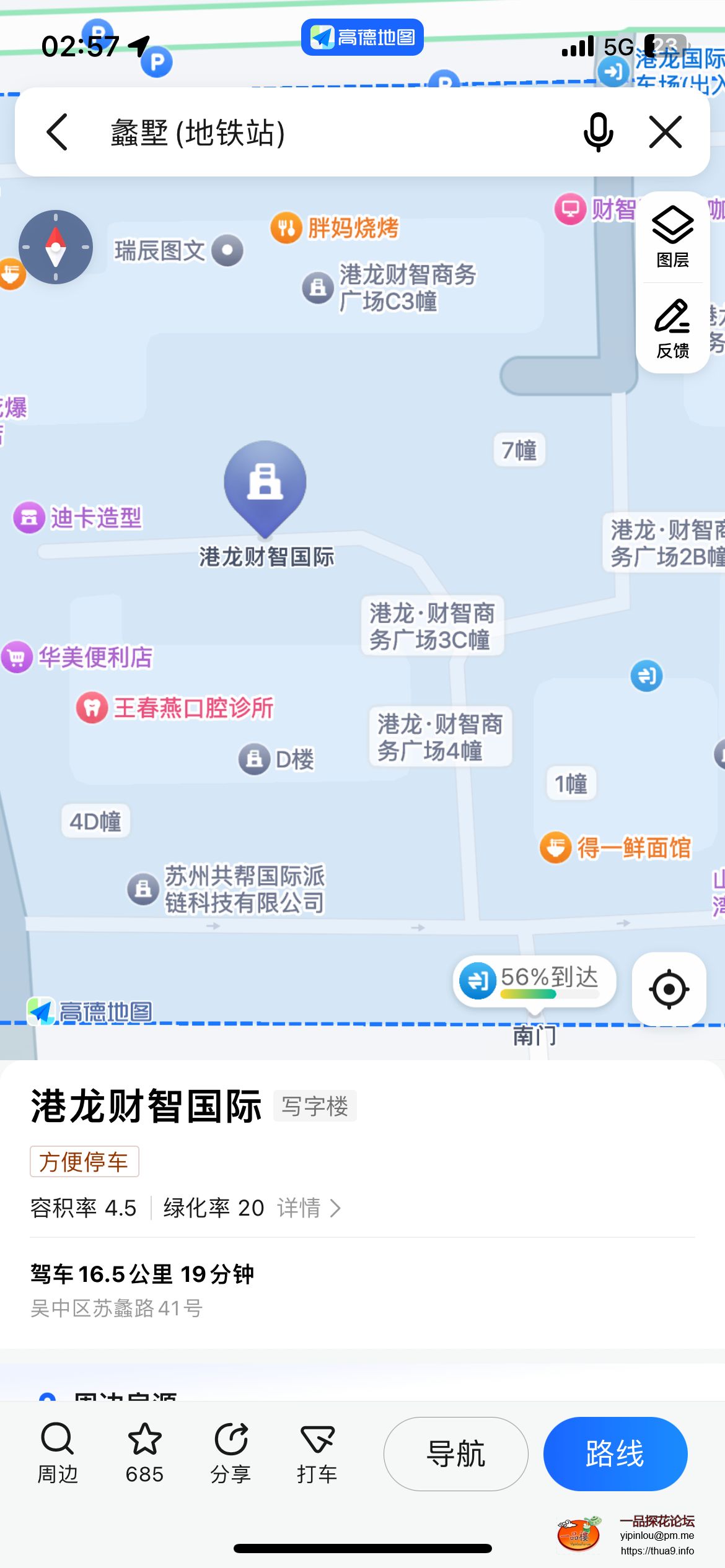The width and height of the screenshot is (725, 1568).
Task: Start 导航 navigation
Action: pyautogui.click(x=455, y=1453)
